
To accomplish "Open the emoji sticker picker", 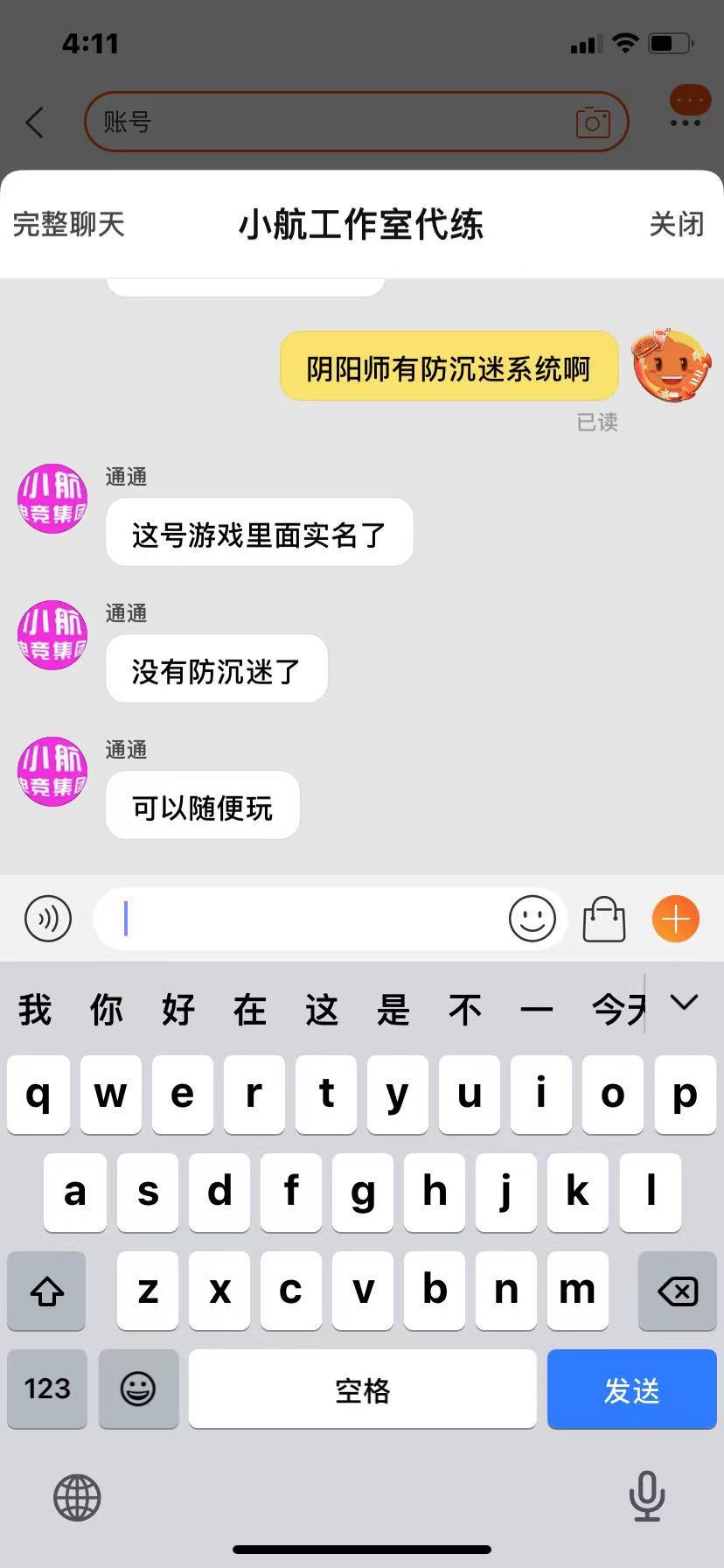I will (x=532, y=919).
